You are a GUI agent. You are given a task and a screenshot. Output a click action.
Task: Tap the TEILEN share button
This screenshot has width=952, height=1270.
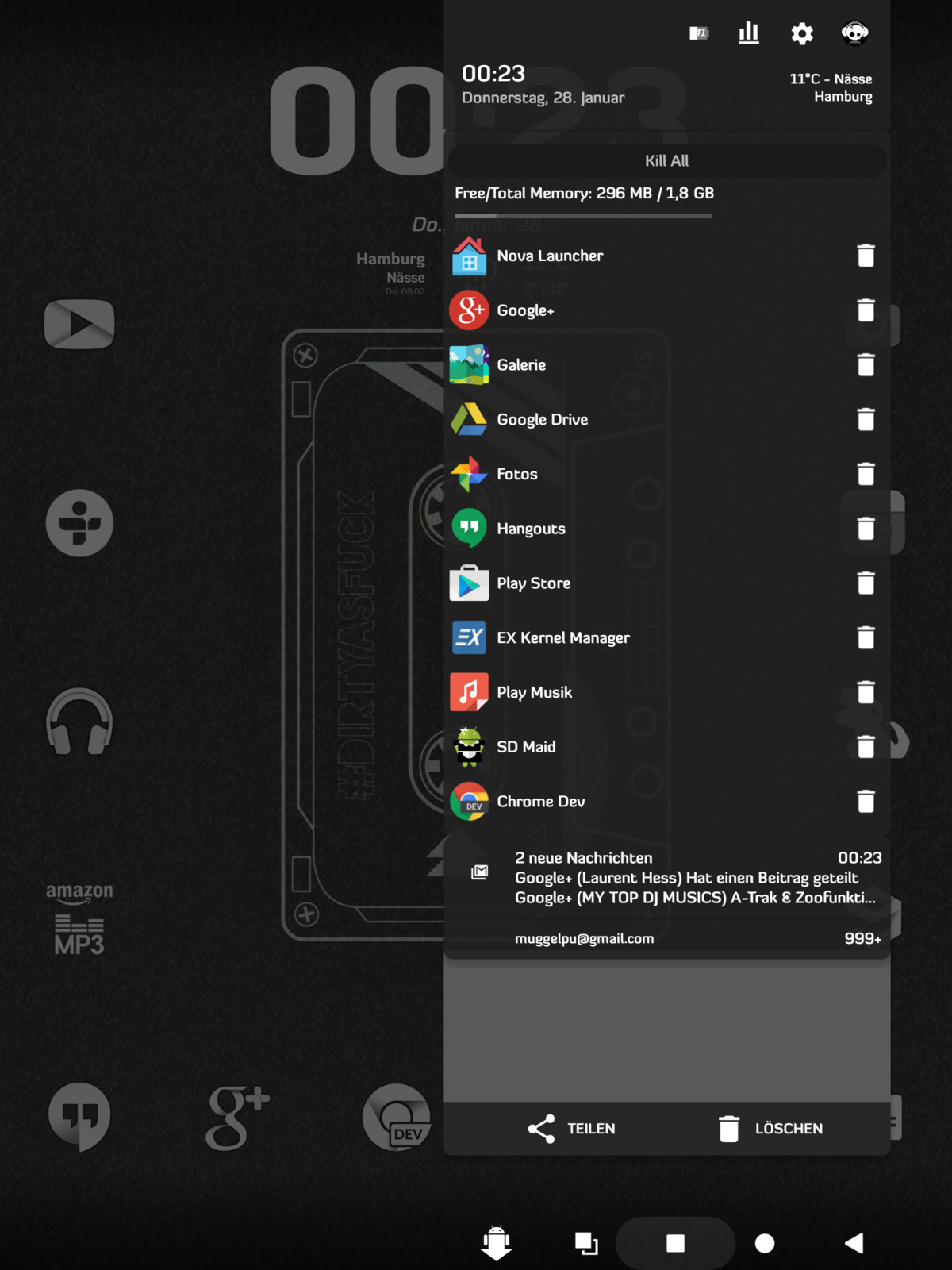(x=571, y=1129)
